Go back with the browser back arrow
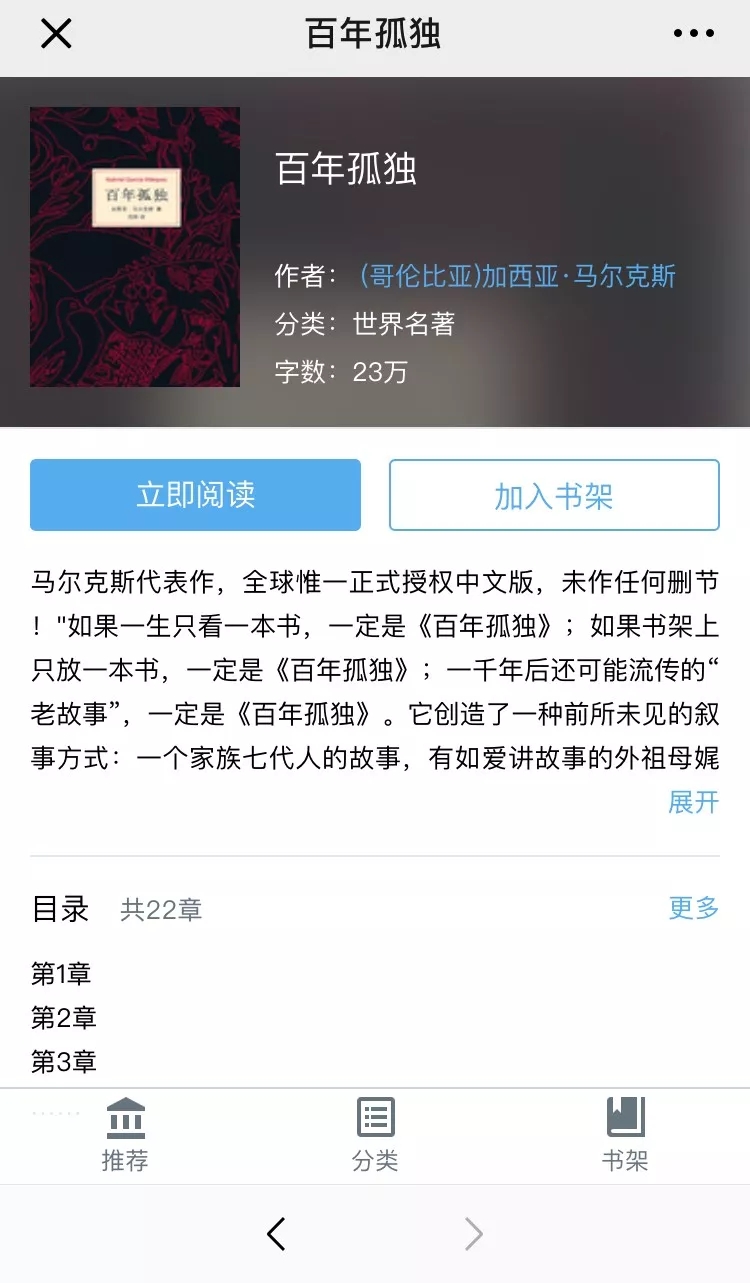The image size is (750, 1283). 277,1235
